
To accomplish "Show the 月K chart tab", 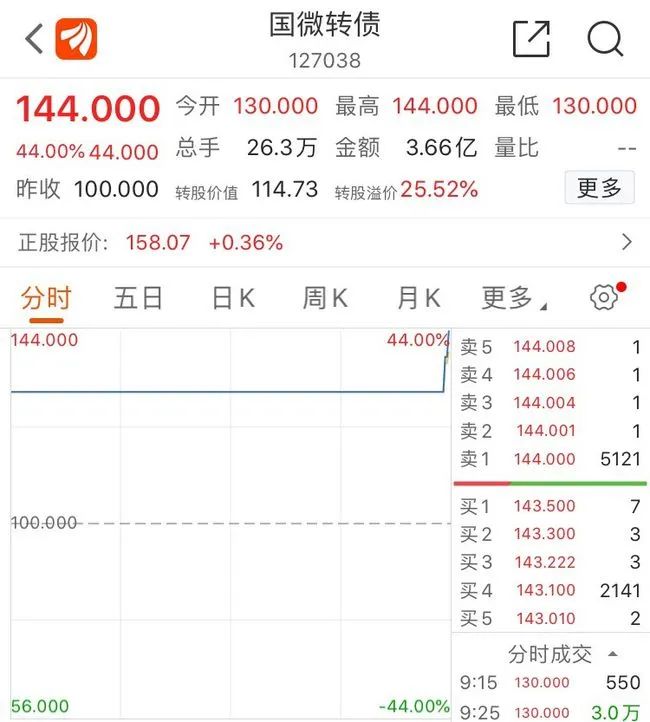I will [418, 298].
